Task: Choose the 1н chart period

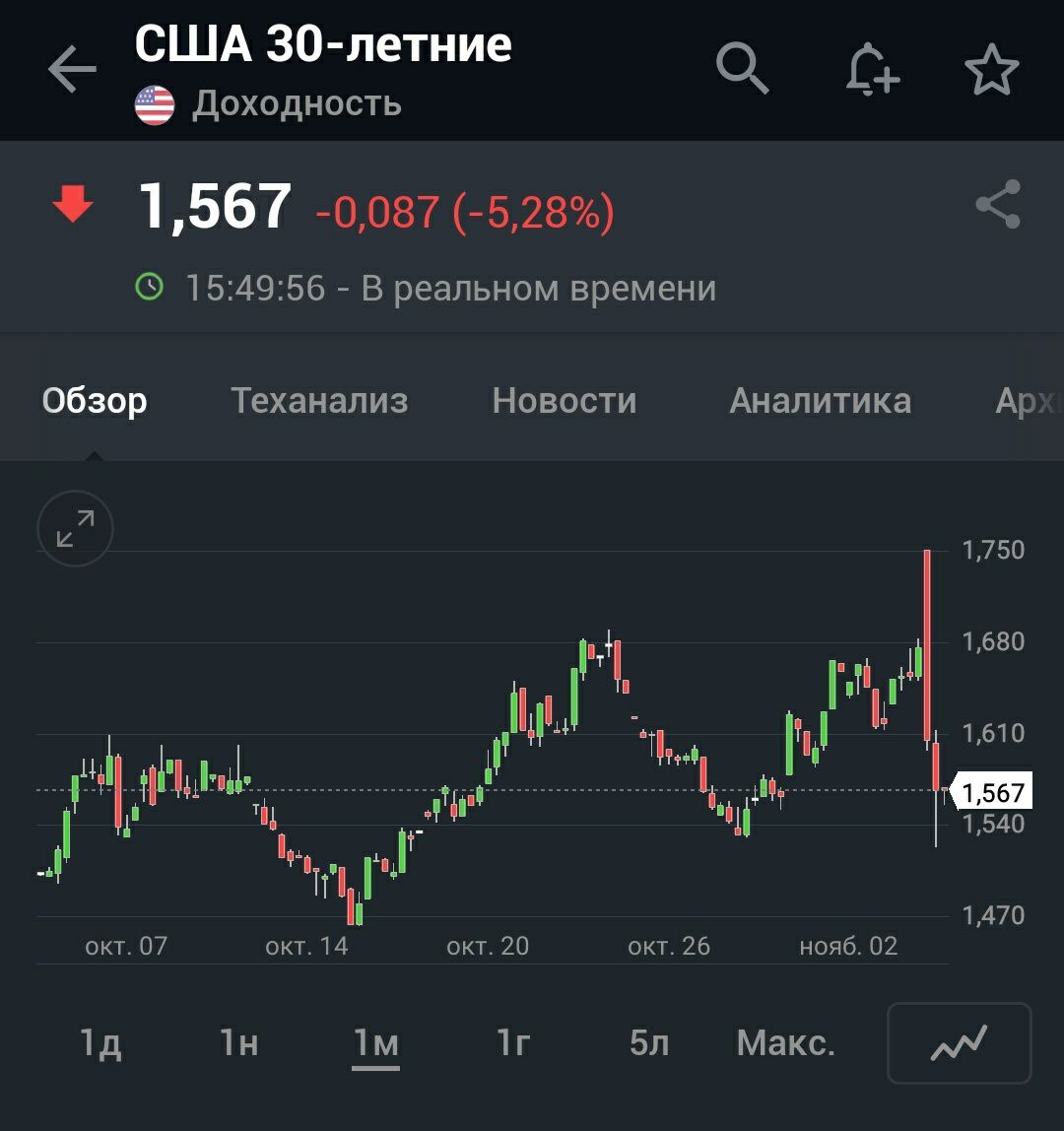Action: tap(238, 1042)
